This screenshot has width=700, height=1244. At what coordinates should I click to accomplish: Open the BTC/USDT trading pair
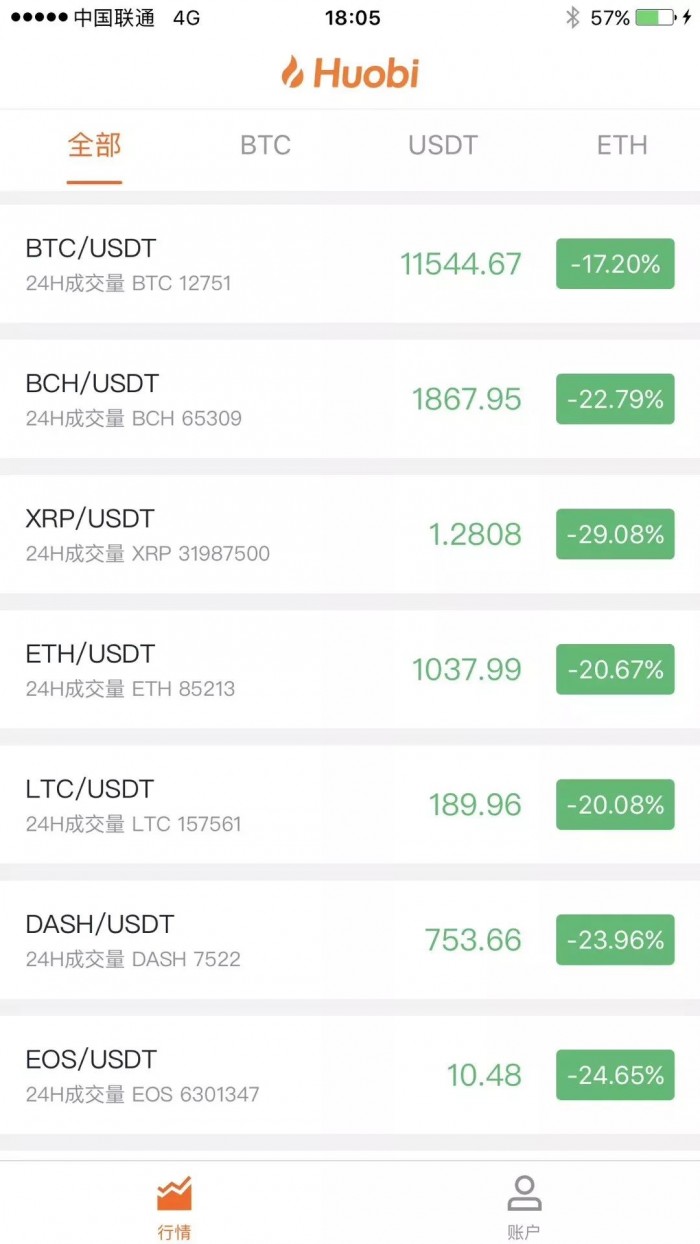pyautogui.click(x=350, y=264)
